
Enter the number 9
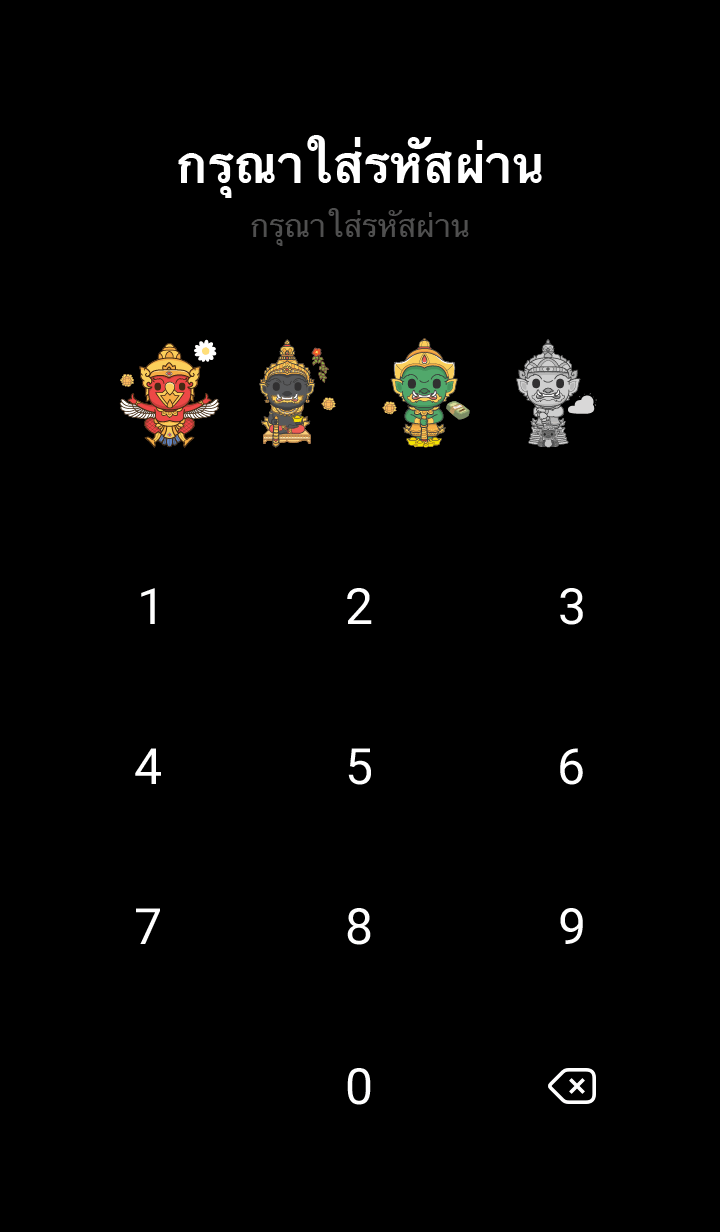(x=571, y=927)
